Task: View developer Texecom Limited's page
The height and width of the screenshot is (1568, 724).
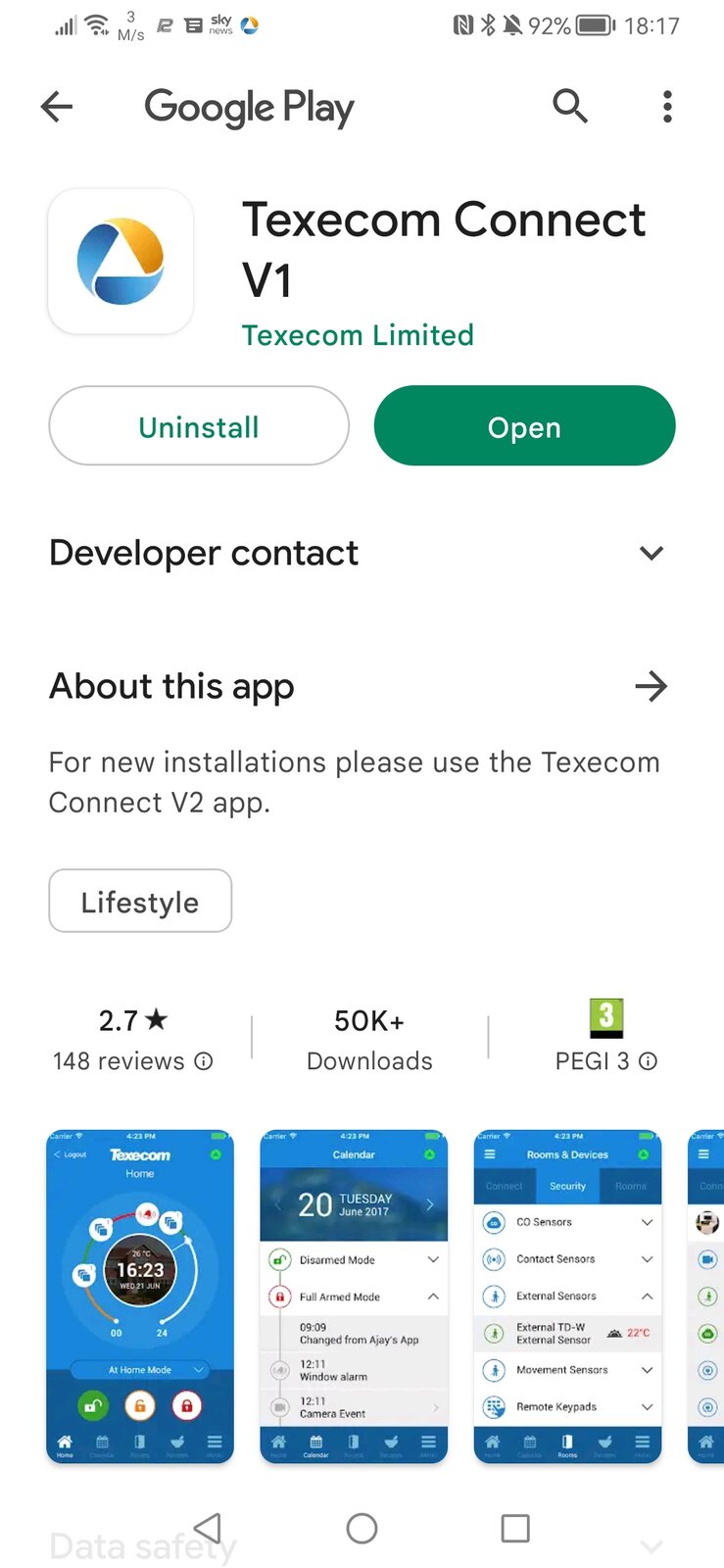Action: [x=358, y=335]
